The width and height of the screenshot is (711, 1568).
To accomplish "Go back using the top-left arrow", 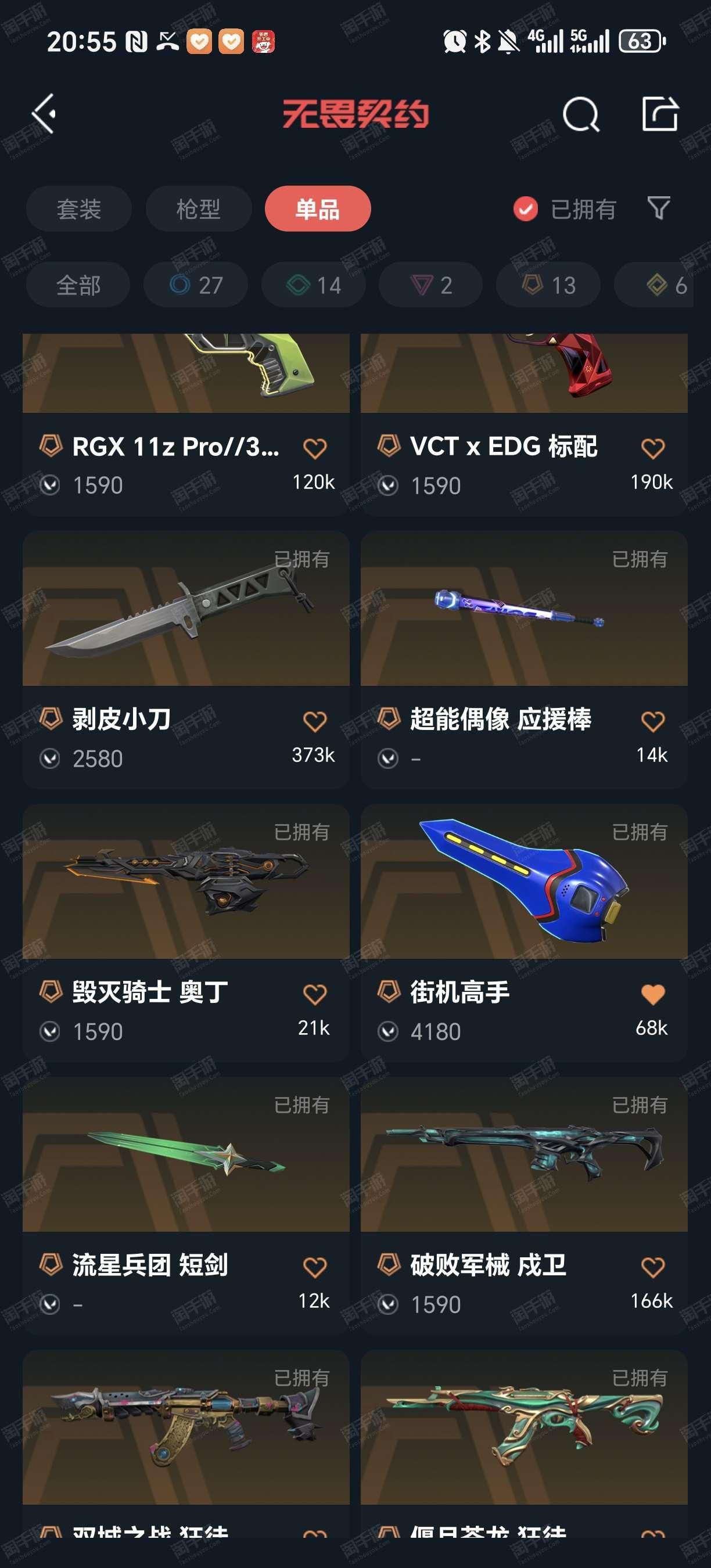I will (44, 114).
